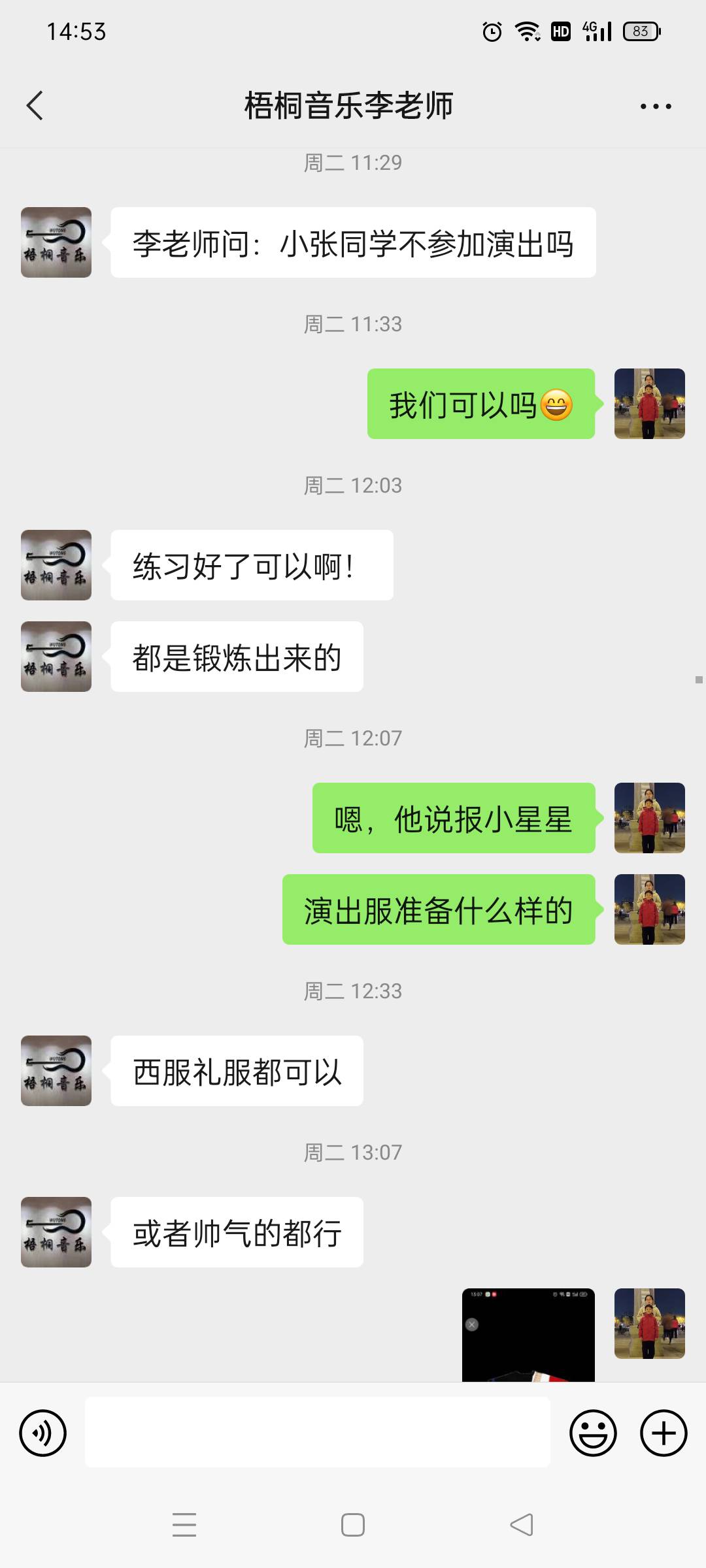Select the message 西服礼服都可以

[236, 1070]
